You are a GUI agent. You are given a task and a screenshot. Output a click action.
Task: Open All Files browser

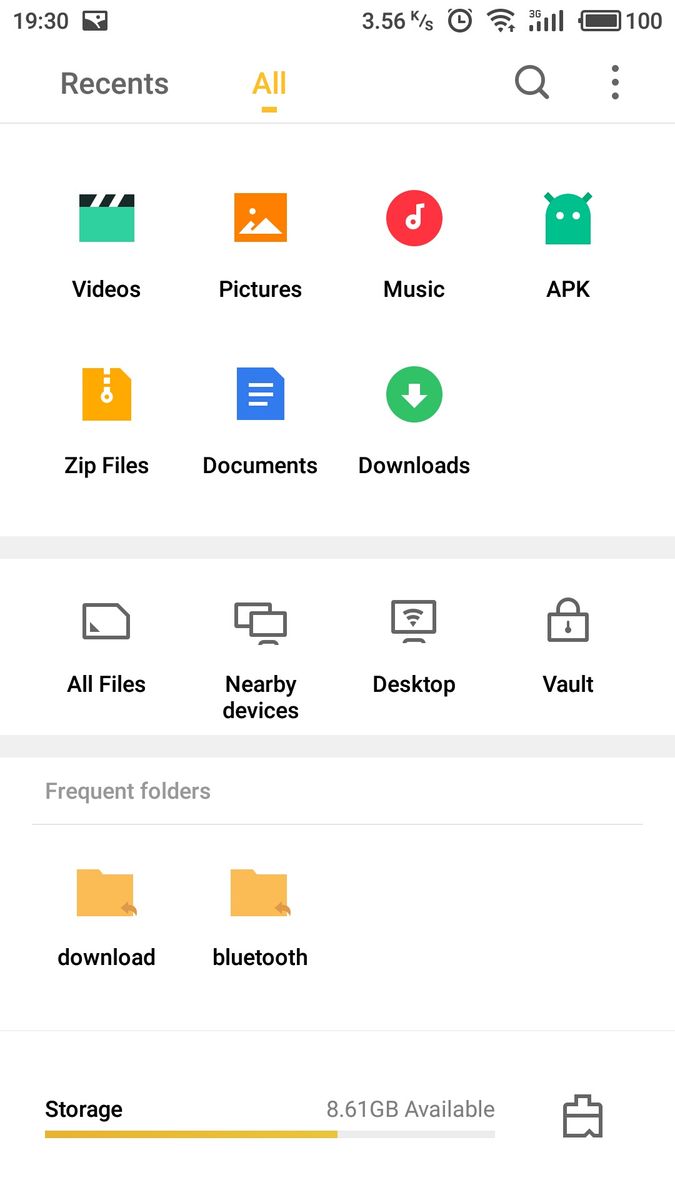tap(106, 648)
